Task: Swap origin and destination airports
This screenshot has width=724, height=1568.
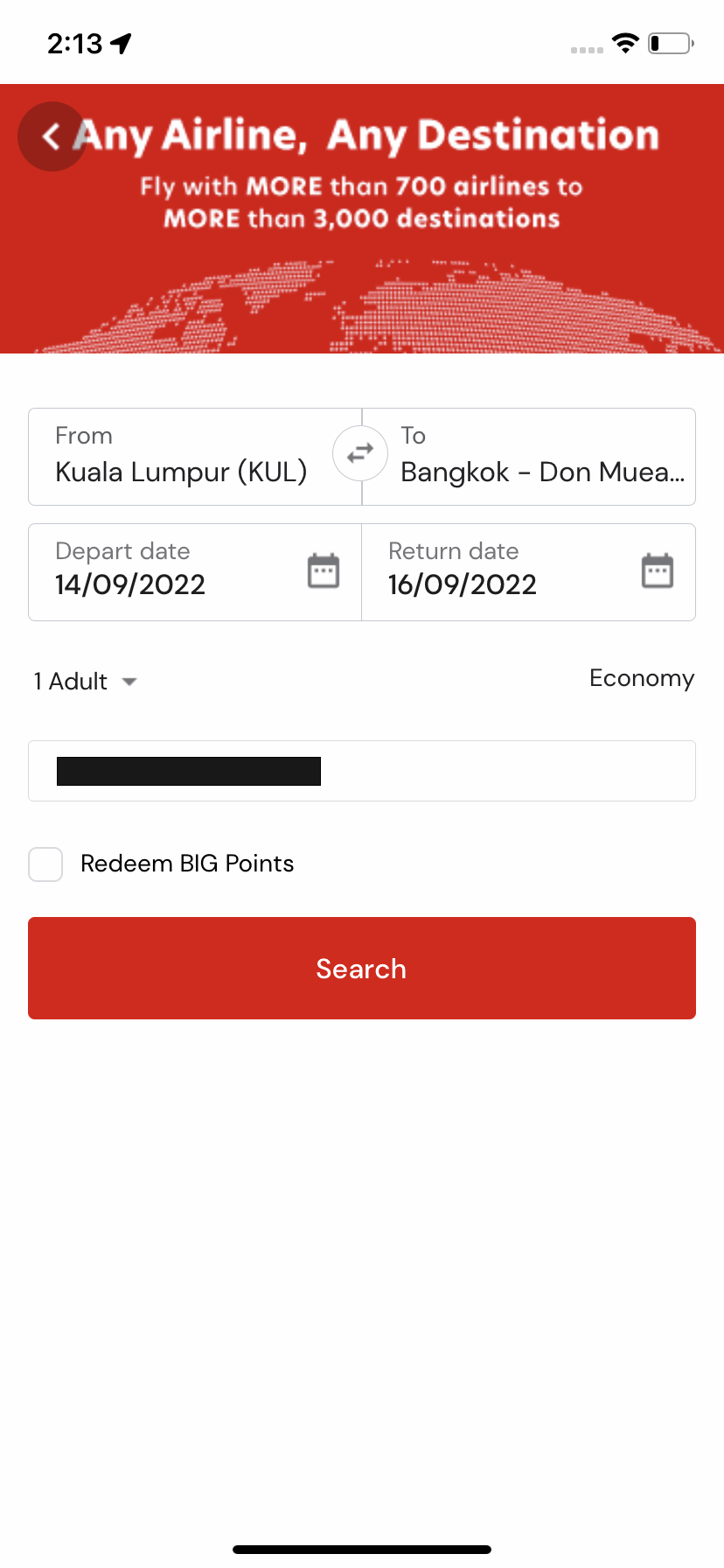Action: point(360,453)
